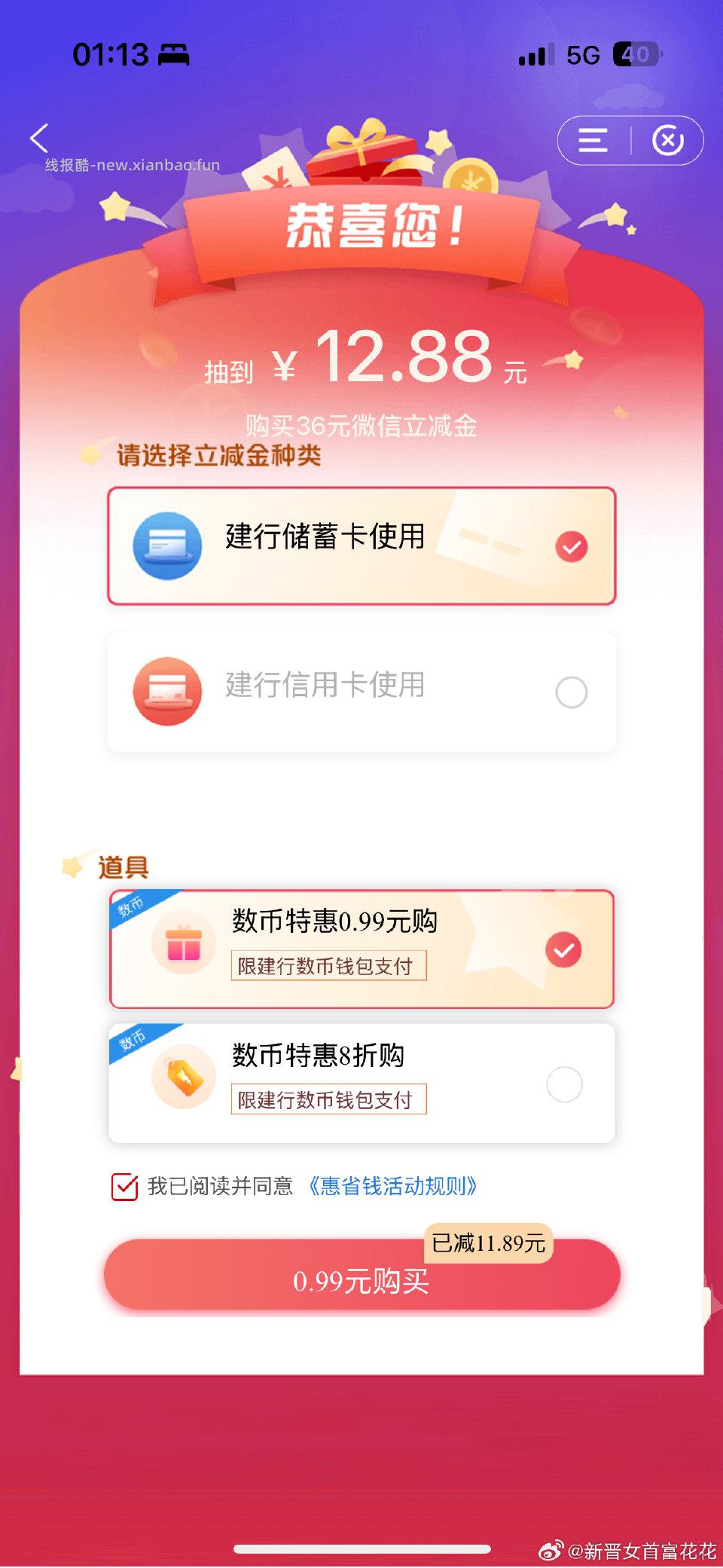Close the page via the capsule X icon

pyautogui.click(x=669, y=140)
